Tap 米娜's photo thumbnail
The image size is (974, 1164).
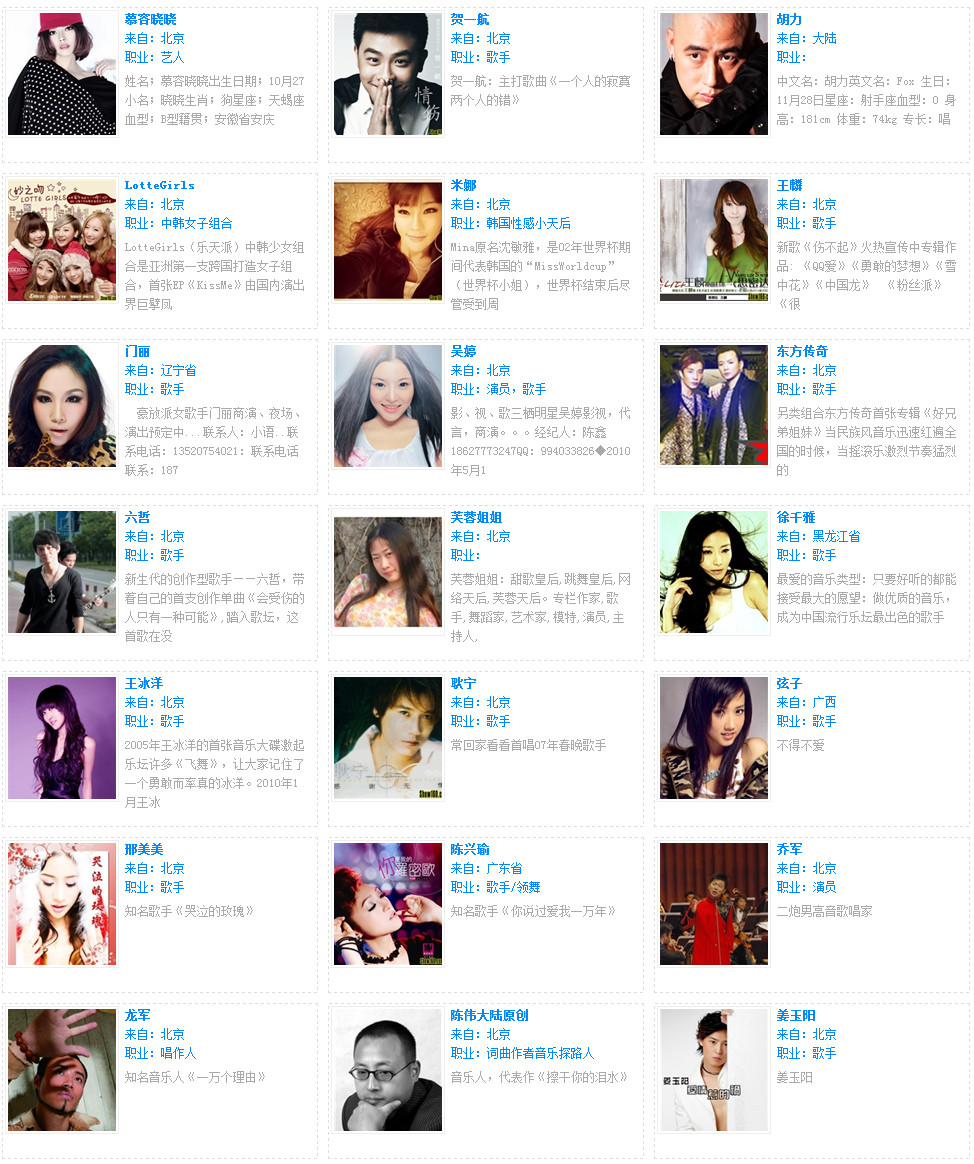(x=388, y=240)
